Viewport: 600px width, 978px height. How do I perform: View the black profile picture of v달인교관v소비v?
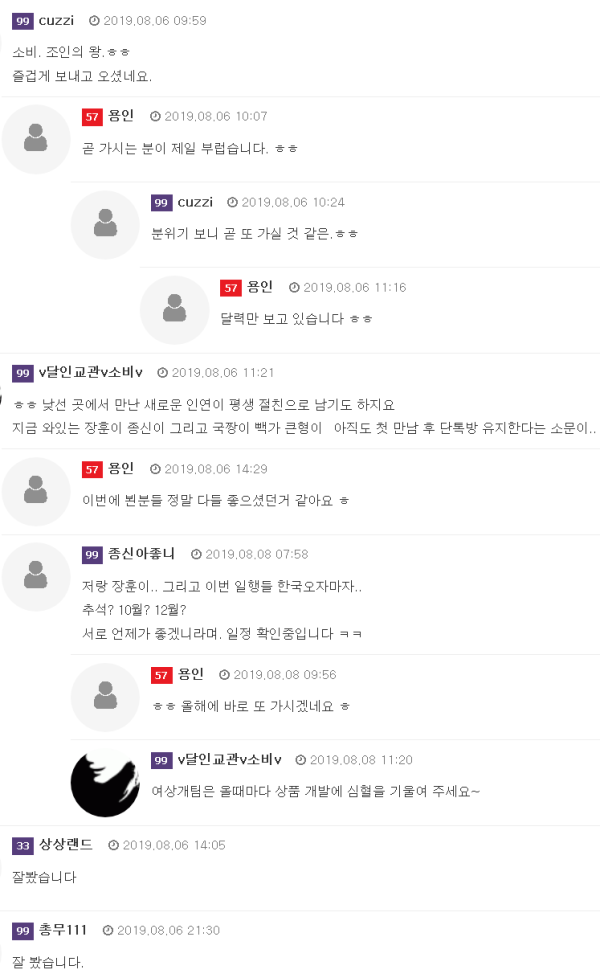tap(105, 783)
